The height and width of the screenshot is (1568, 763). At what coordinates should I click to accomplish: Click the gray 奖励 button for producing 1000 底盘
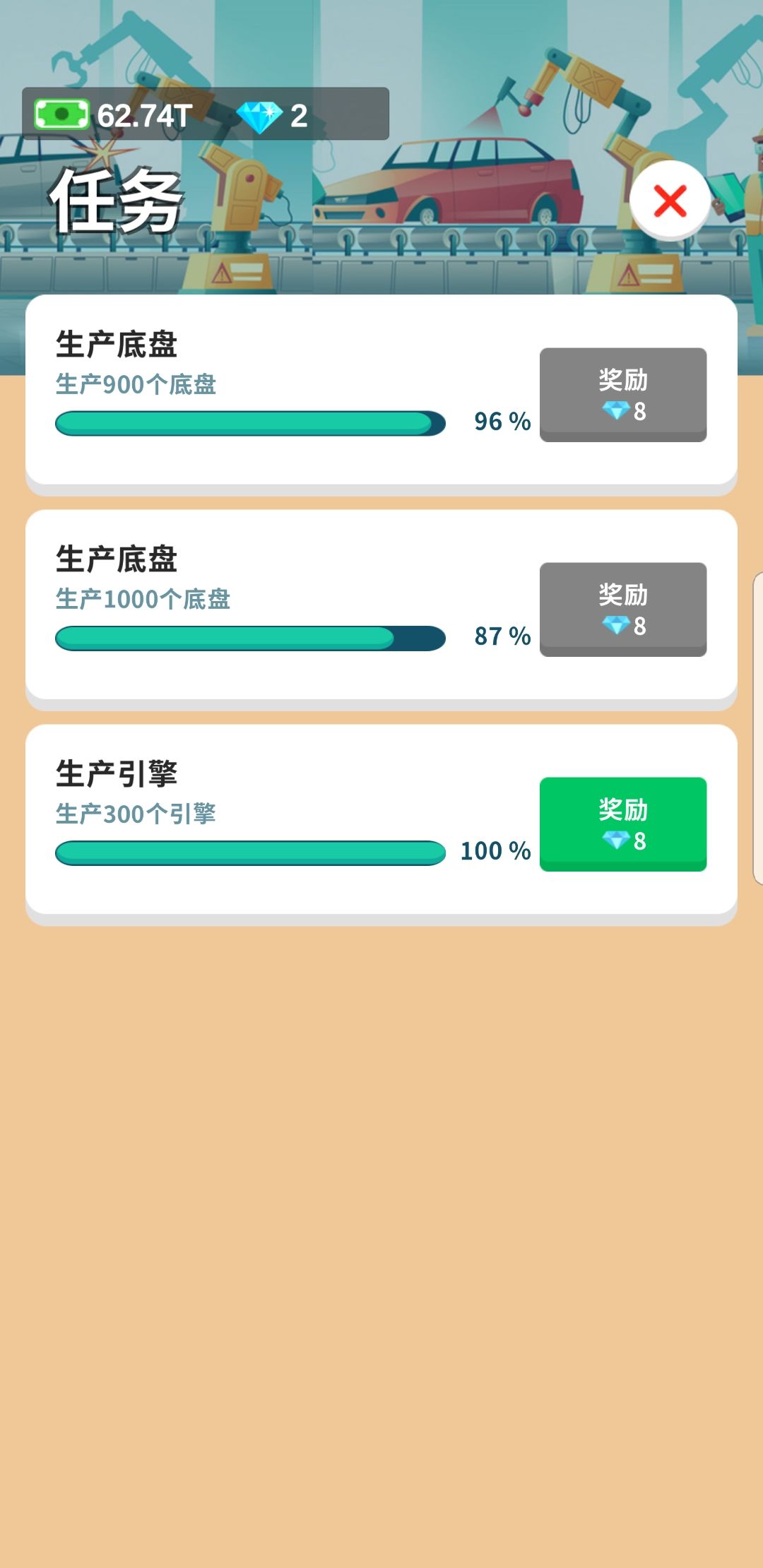[x=623, y=609]
